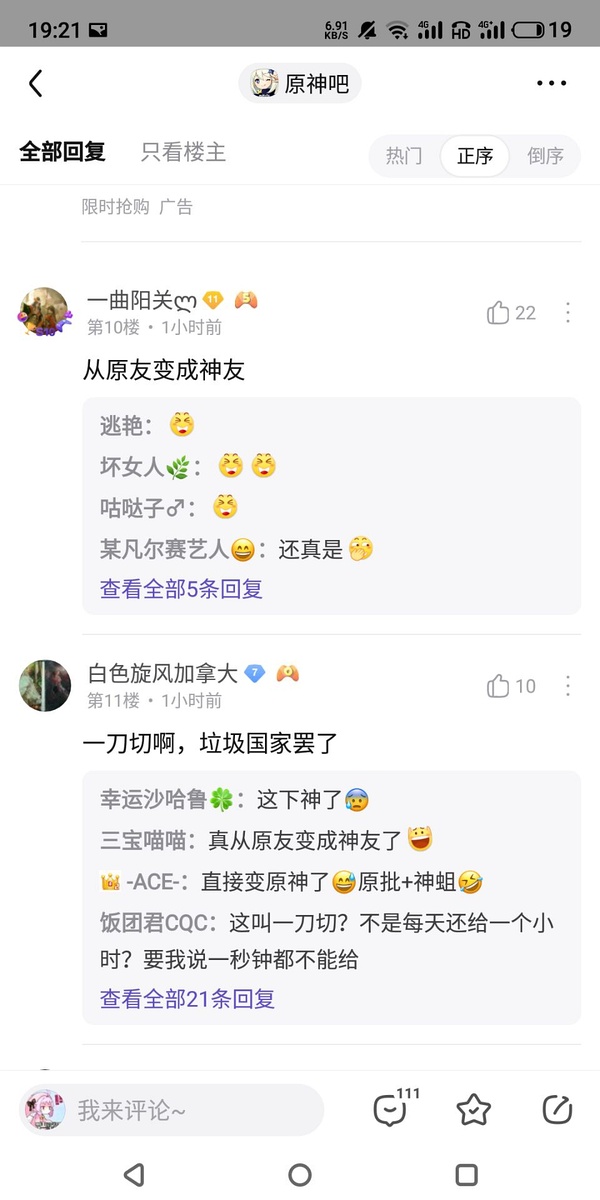Image resolution: width=600 pixels, height=1200 pixels.
Task: Open the top-right overflow menu
Action: [551, 84]
